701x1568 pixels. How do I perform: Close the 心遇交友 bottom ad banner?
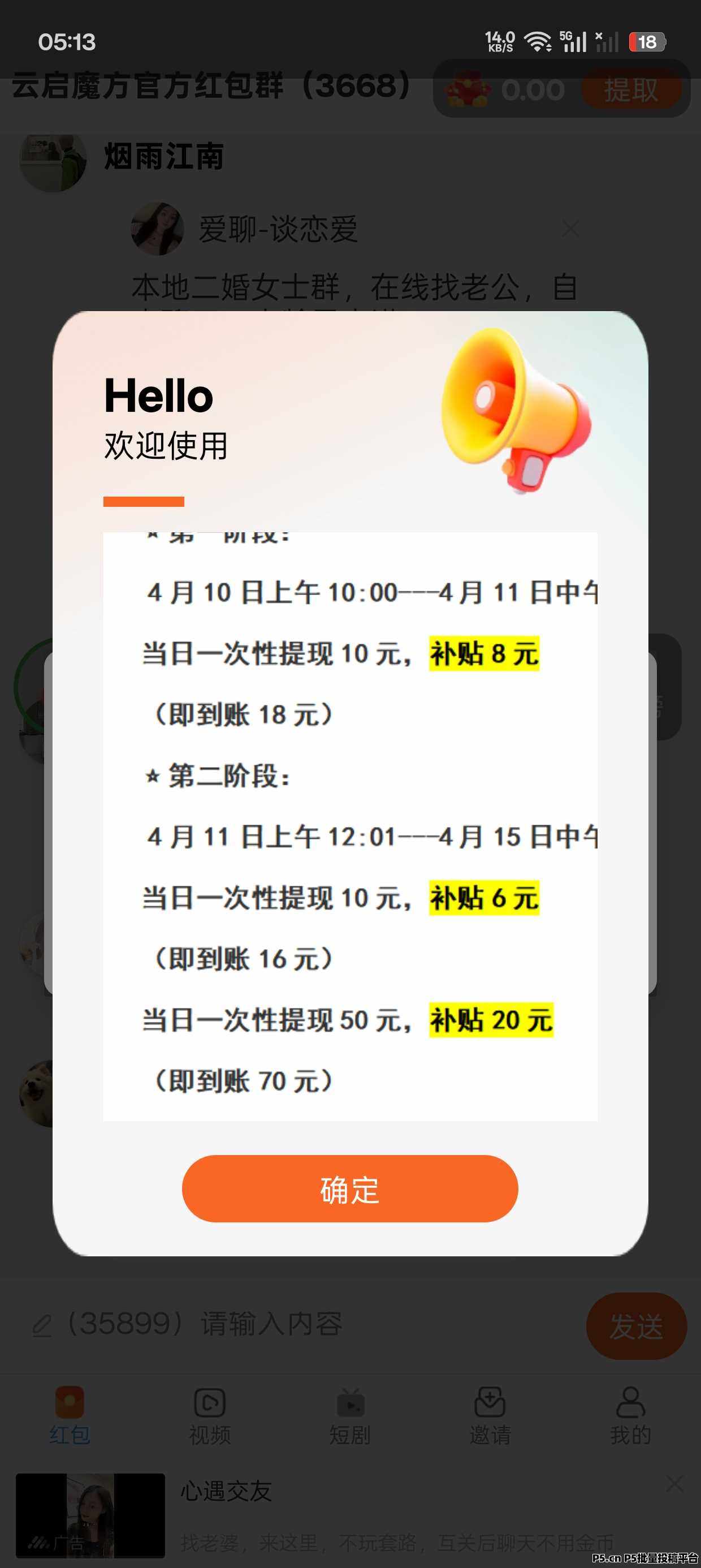[674, 1484]
